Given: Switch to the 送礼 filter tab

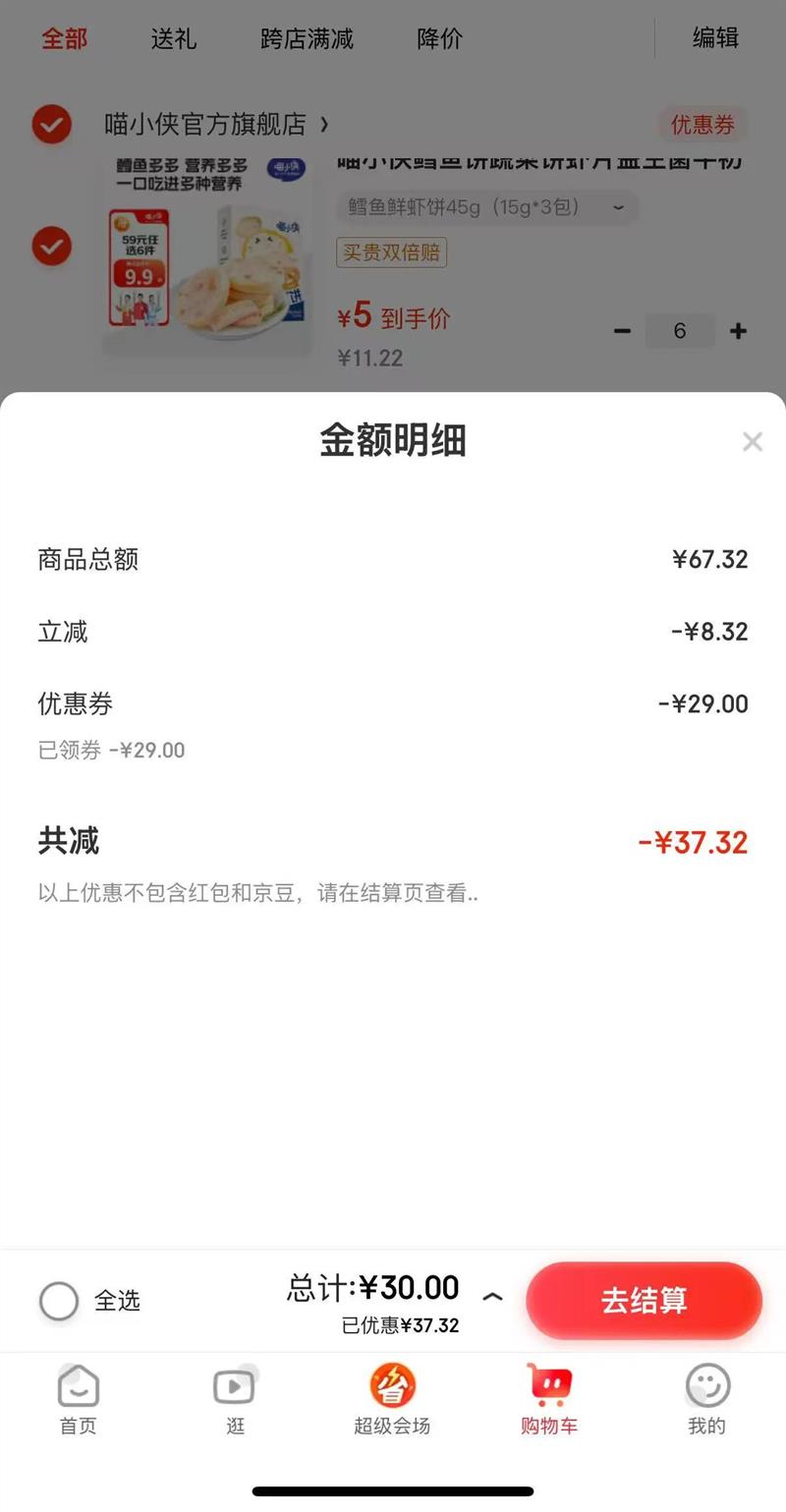Looking at the screenshot, I should [174, 39].
